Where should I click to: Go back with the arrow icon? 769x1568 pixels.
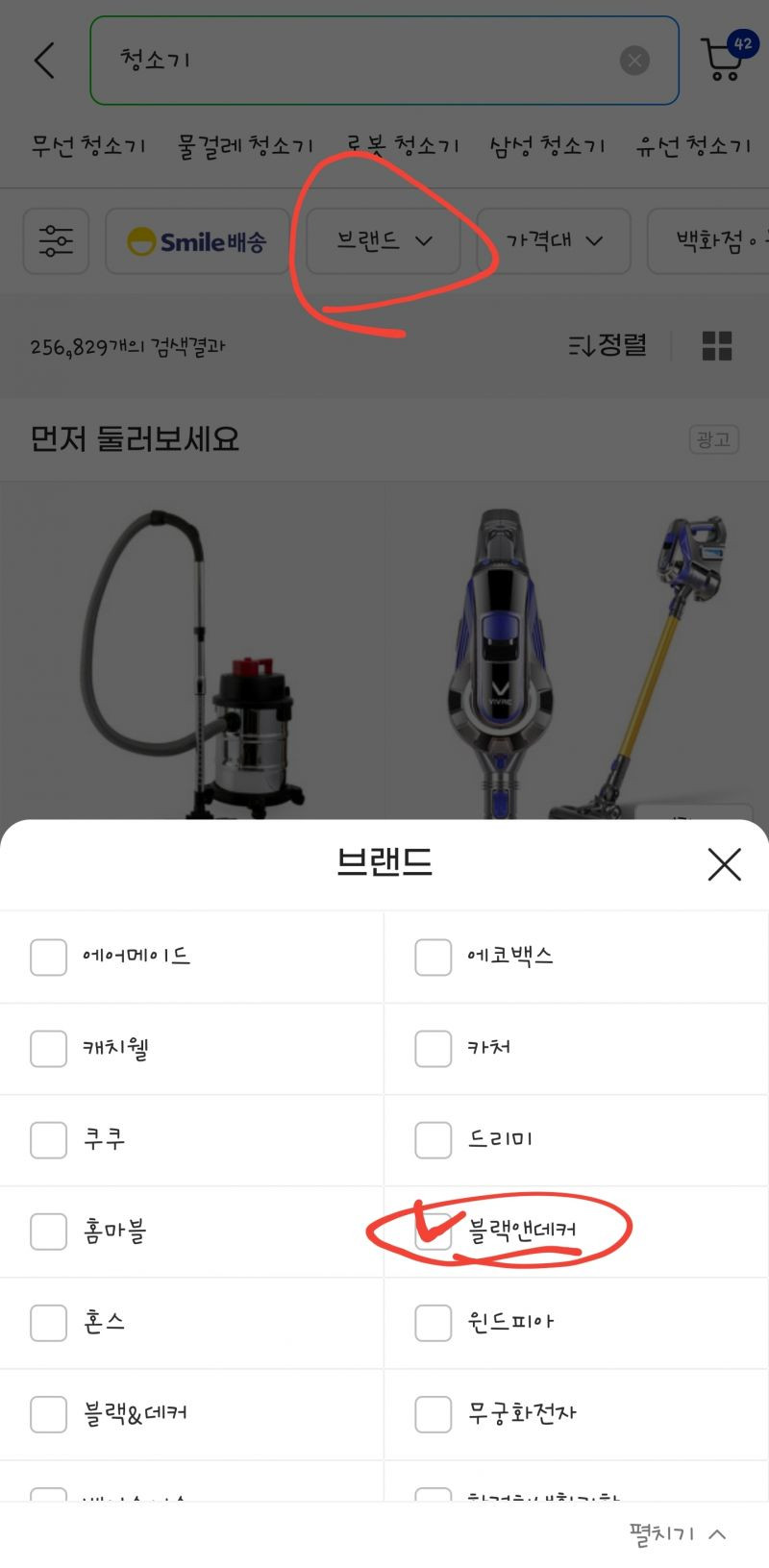(x=44, y=61)
